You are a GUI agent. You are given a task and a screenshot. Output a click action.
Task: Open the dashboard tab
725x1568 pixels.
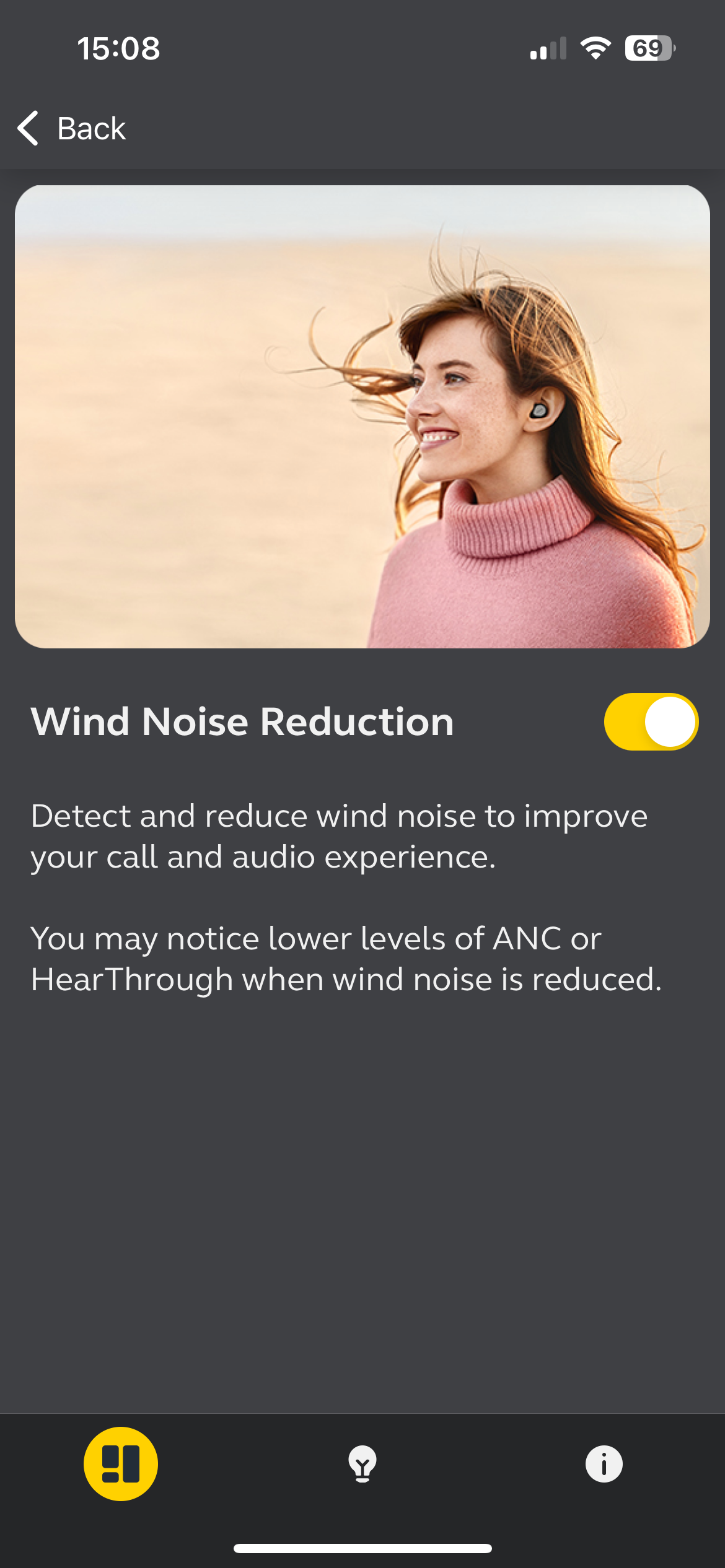coord(121,1464)
